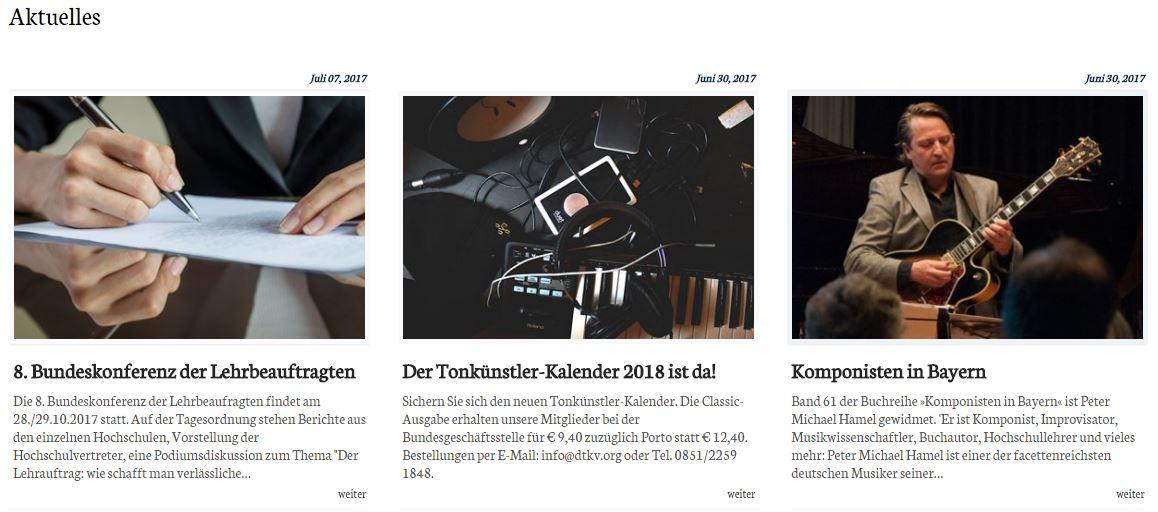Select 'weiter' under Komponisten in Bayern
Viewport: 1158px width, 512px height.
point(1130,494)
